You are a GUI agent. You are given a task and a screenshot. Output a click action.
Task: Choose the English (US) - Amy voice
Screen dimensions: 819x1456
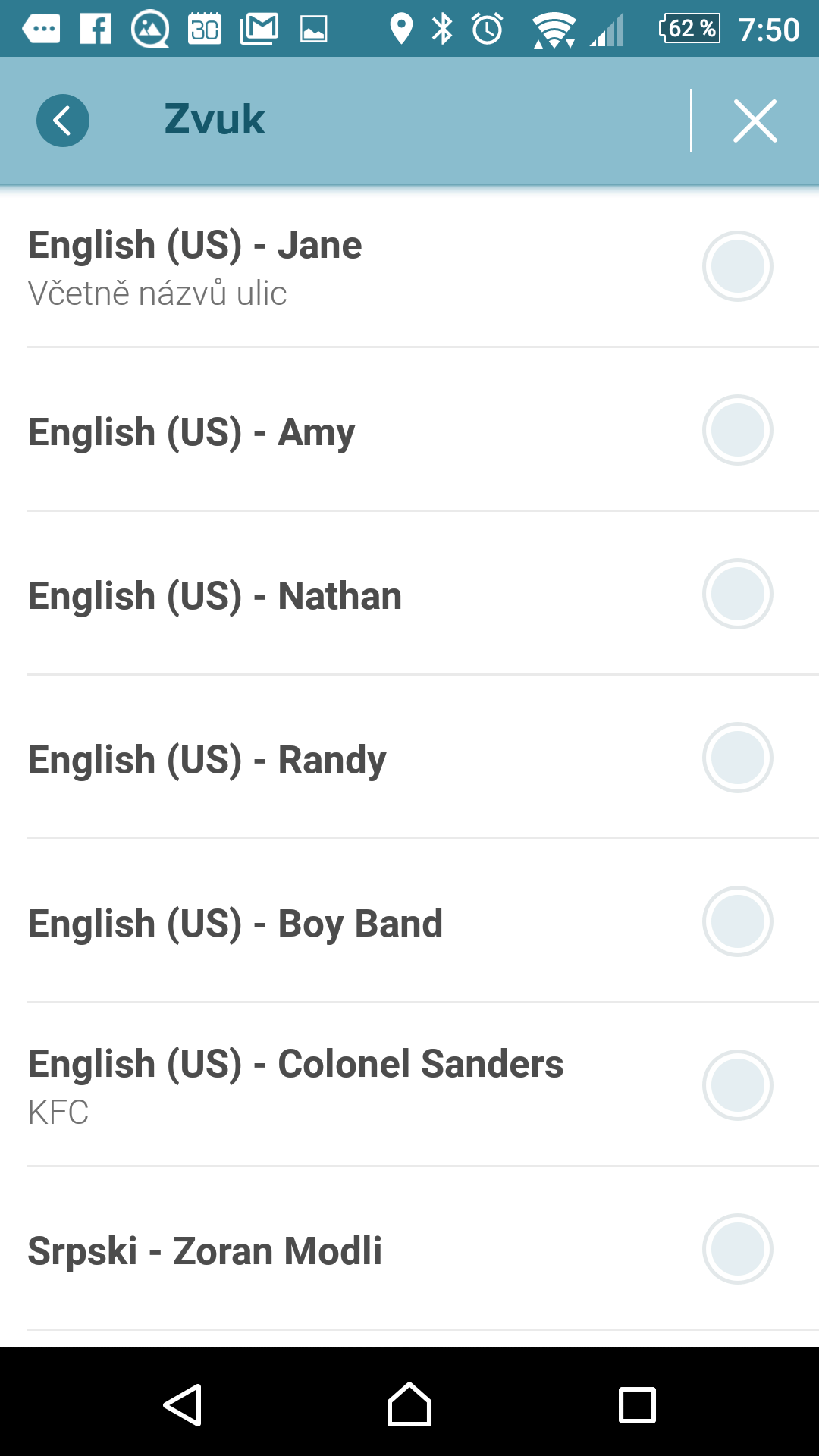pos(409,430)
